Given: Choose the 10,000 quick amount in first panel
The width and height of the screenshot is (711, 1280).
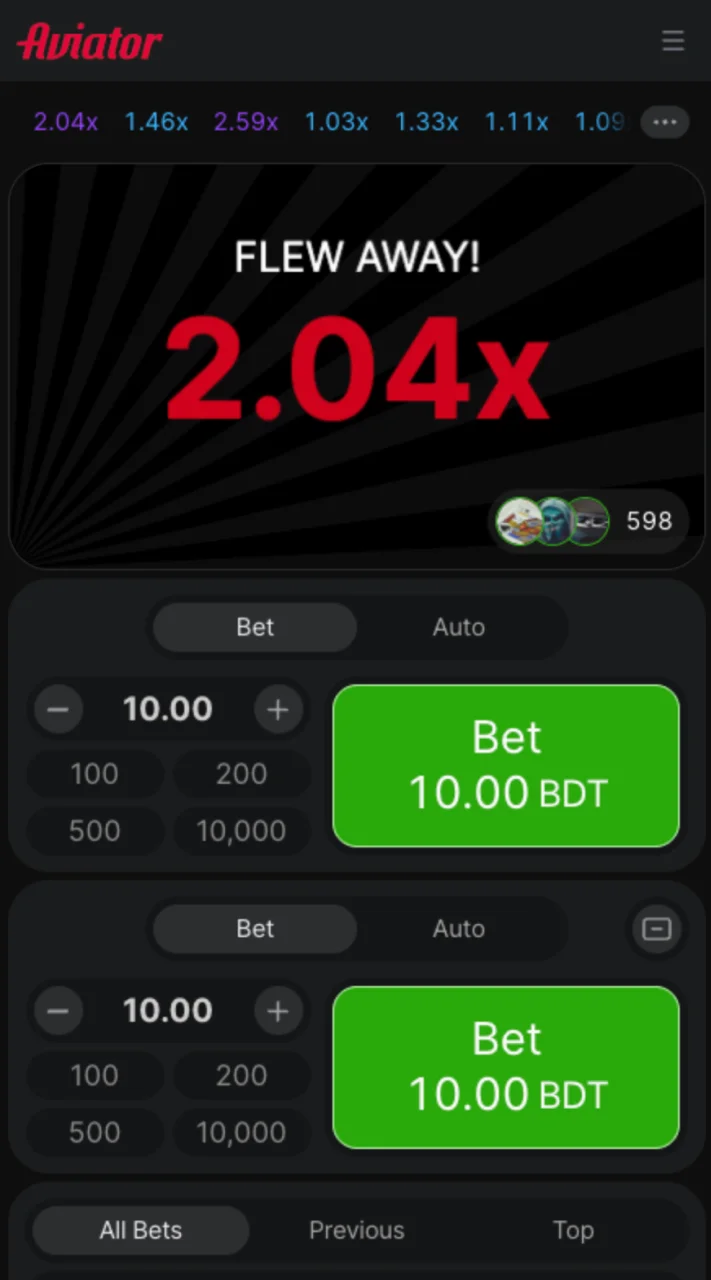Looking at the screenshot, I should pyautogui.click(x=241, y=830).
